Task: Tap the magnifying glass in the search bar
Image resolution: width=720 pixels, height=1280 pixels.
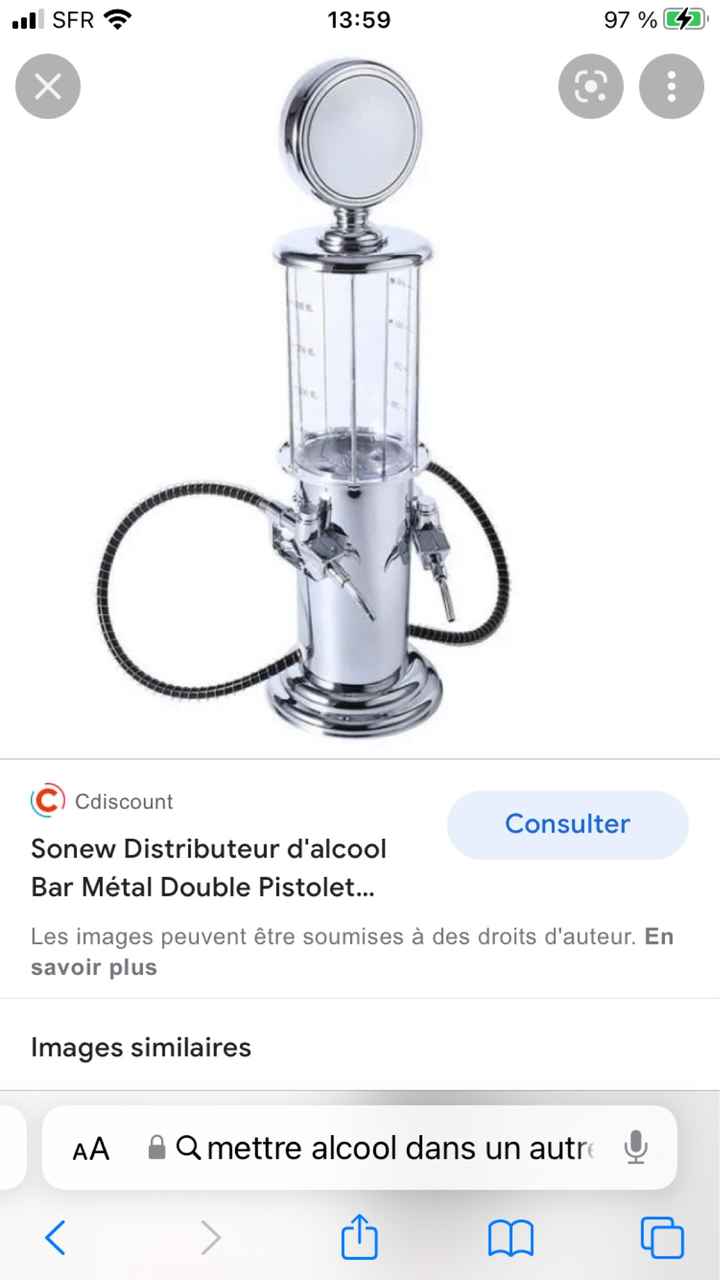Action: click(x=188, y=1148)
